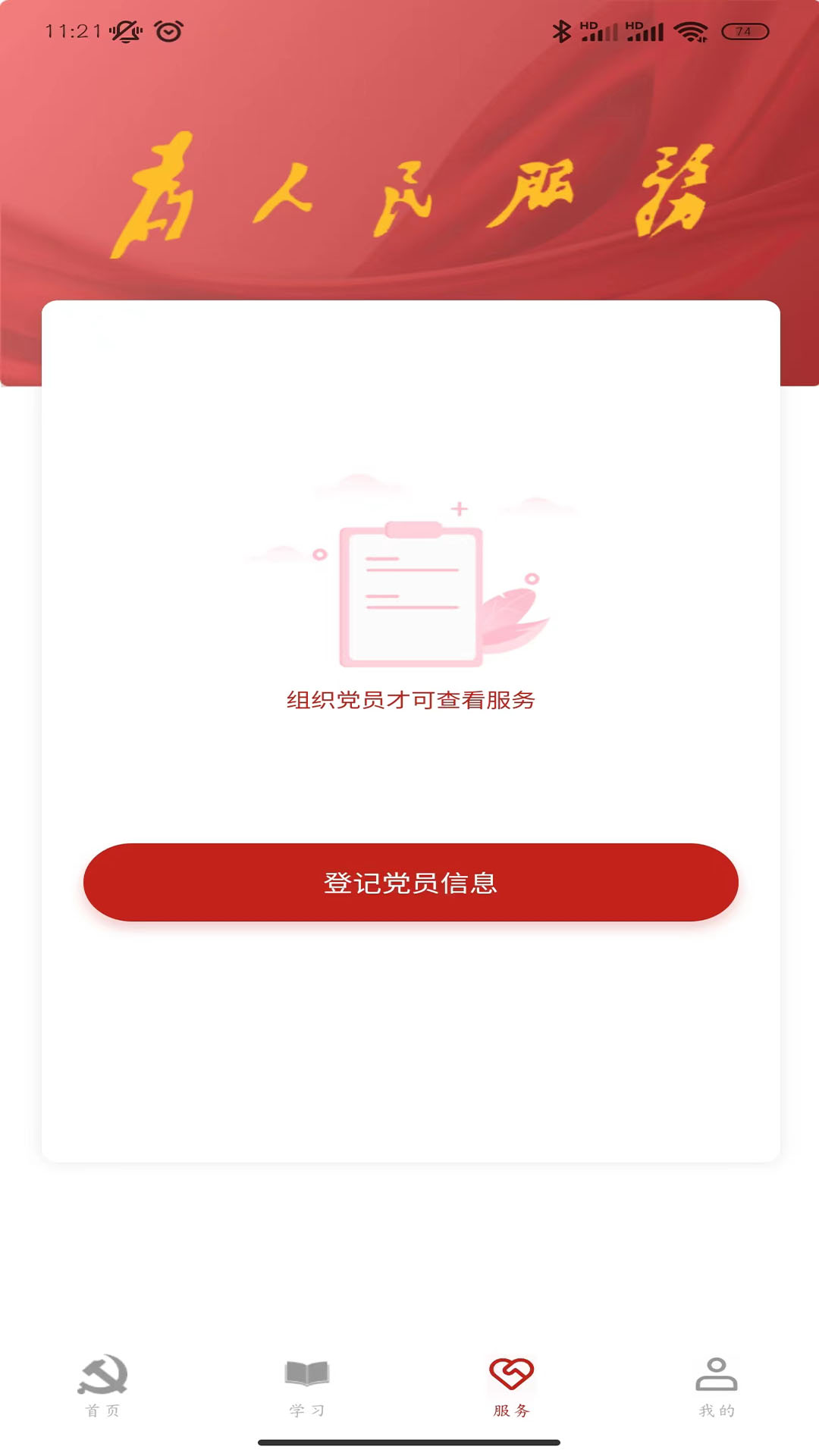Go to the 我的 tab
This screenshot has width=819, height=1456.
point(717,1386)
